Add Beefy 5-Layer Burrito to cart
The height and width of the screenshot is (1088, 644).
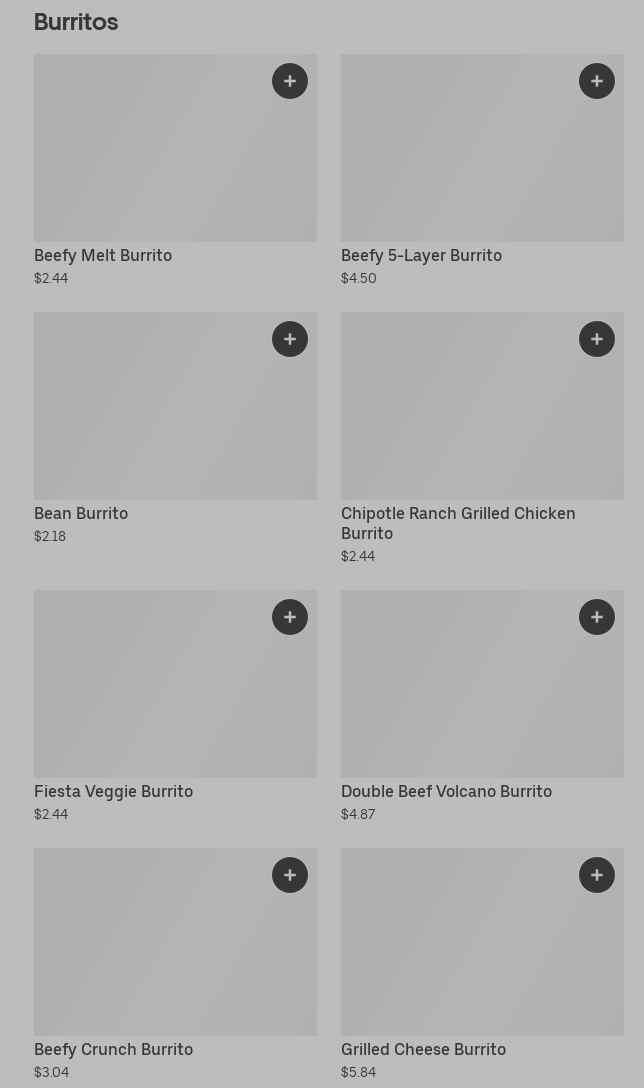[x=597, y=81]
